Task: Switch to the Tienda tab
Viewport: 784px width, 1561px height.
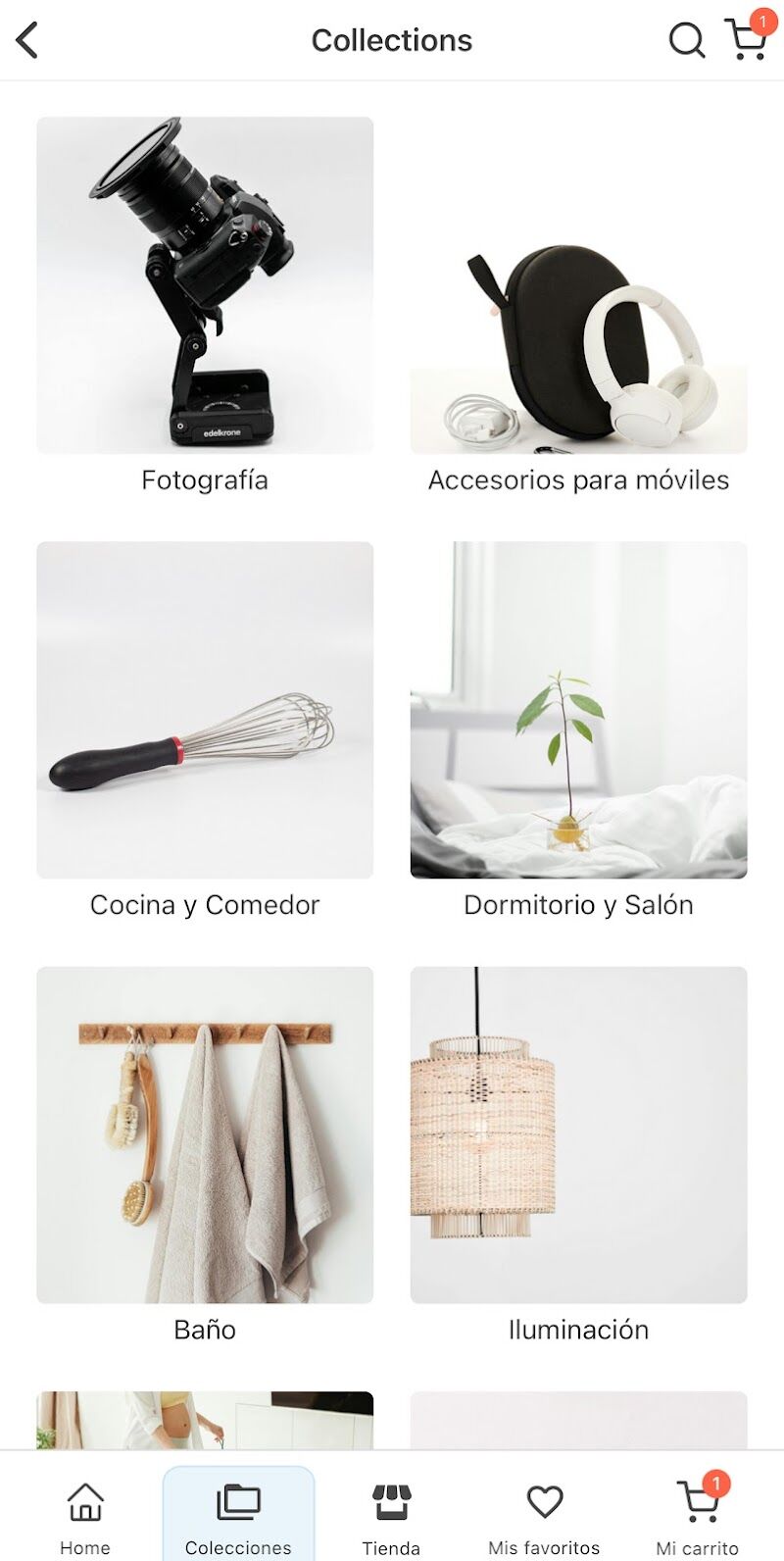Action: pyautogui.click(x=391, y=1515)
